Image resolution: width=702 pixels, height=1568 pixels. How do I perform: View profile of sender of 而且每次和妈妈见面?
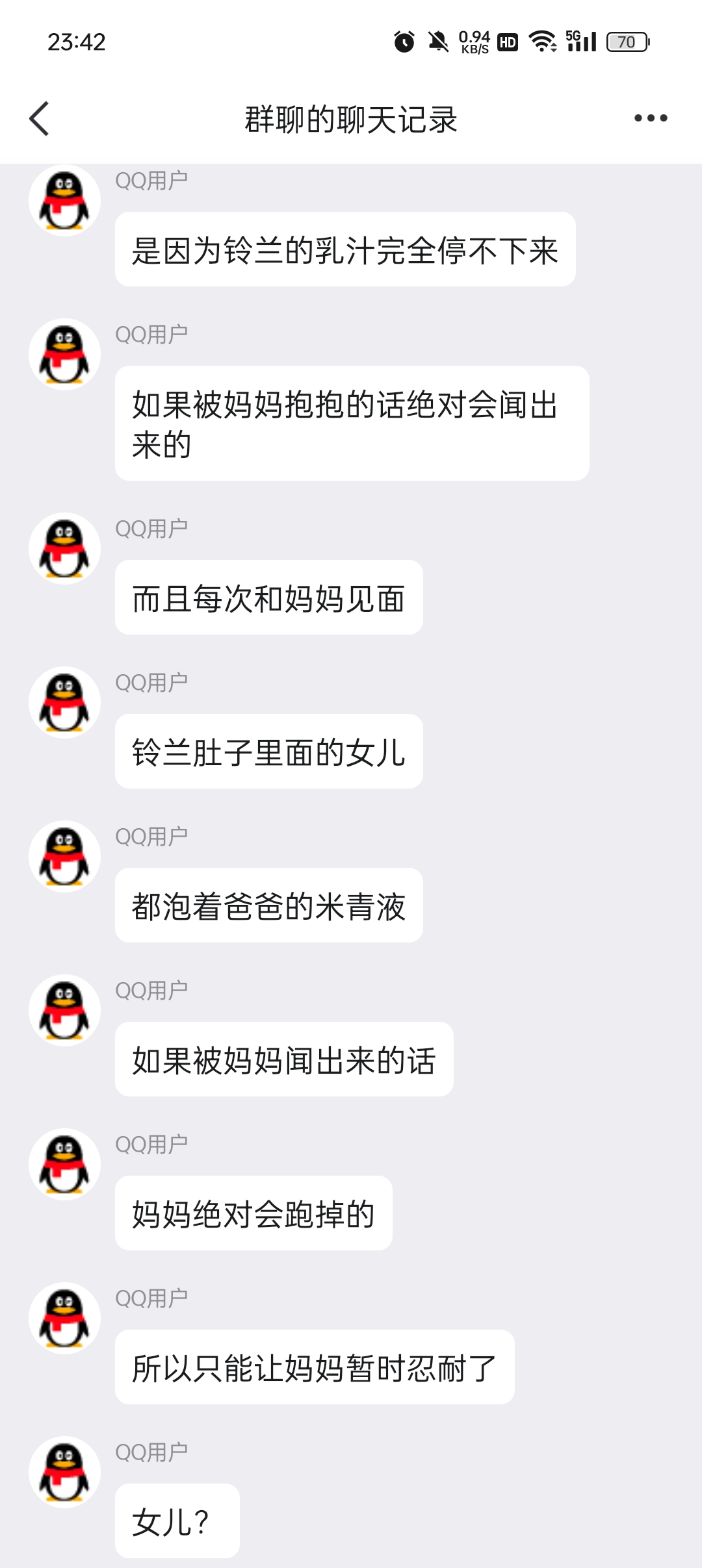click(64, 548)
